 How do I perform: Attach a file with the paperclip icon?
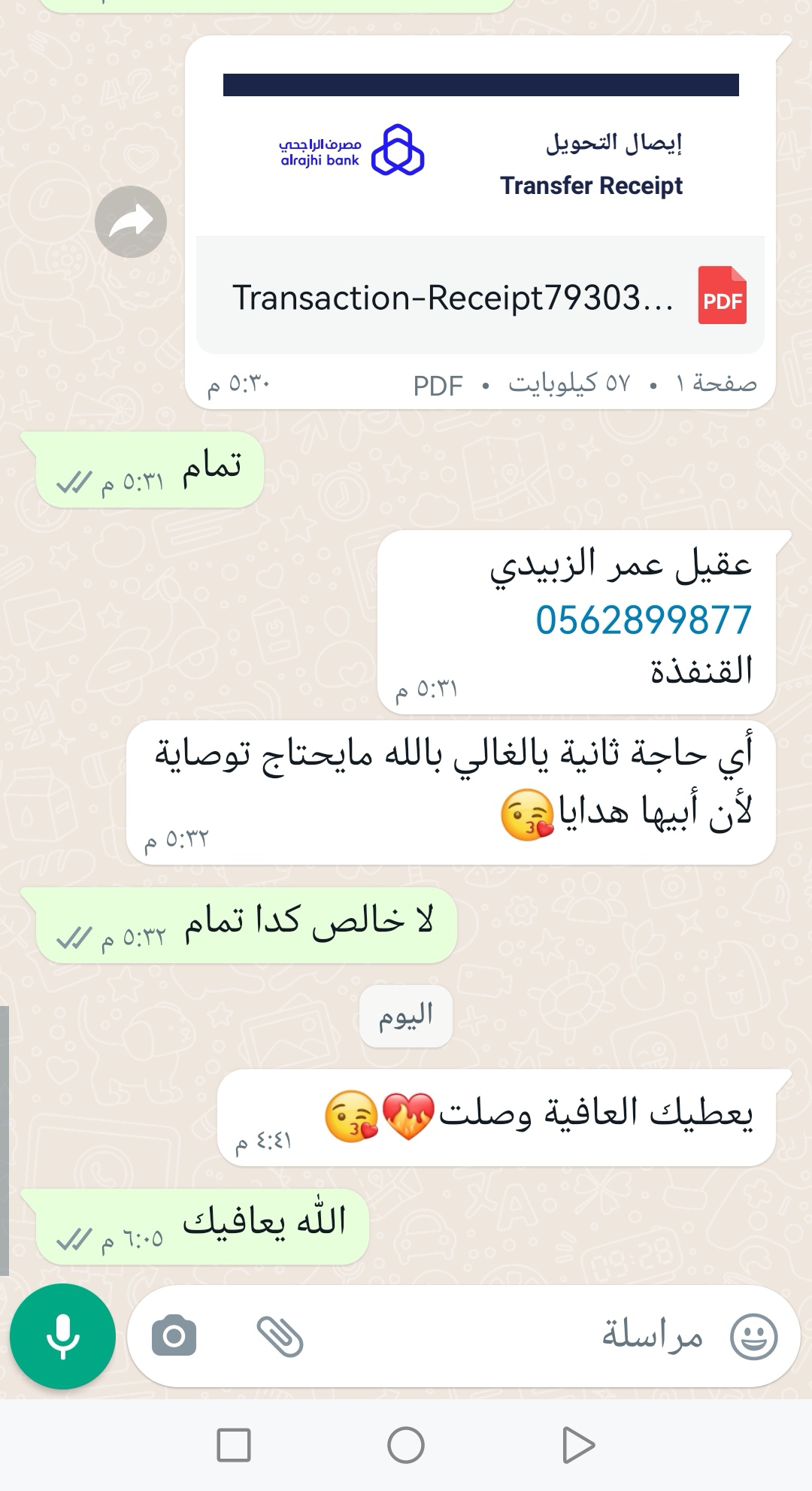click(x=280, y=1336)
